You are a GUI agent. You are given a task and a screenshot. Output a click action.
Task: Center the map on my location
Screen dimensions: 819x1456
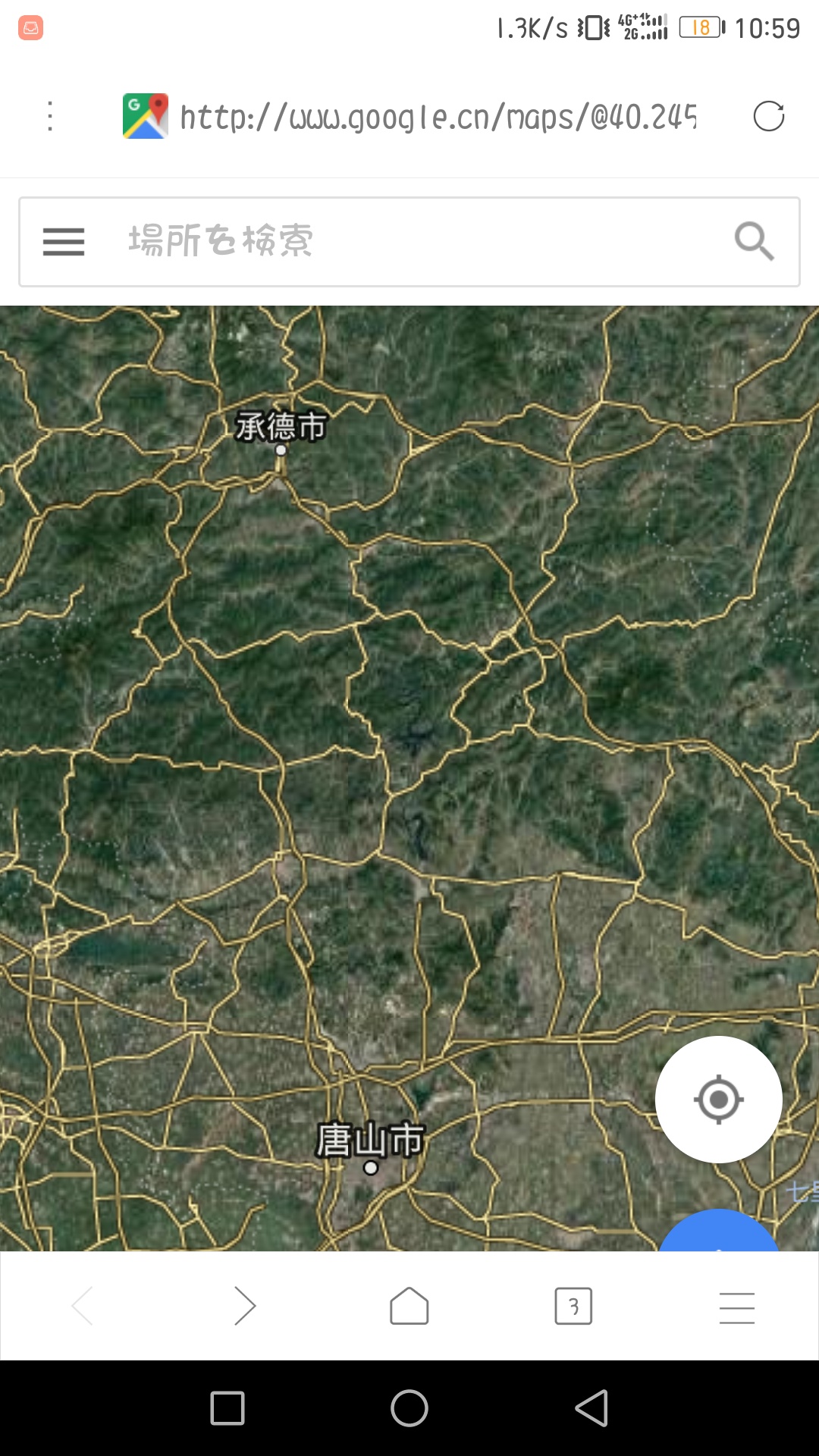coord(718,1099)
